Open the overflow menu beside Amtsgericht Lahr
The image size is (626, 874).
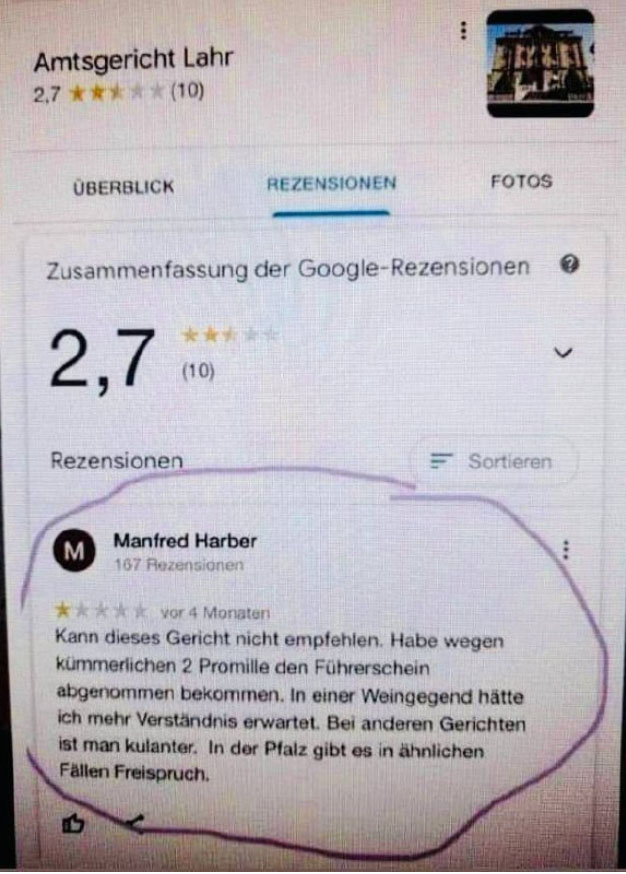463,32
